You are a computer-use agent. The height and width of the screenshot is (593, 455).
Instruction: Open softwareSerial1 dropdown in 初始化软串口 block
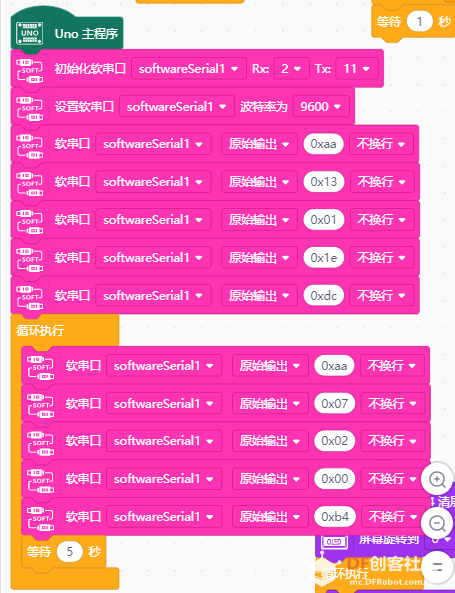point(189,68)
